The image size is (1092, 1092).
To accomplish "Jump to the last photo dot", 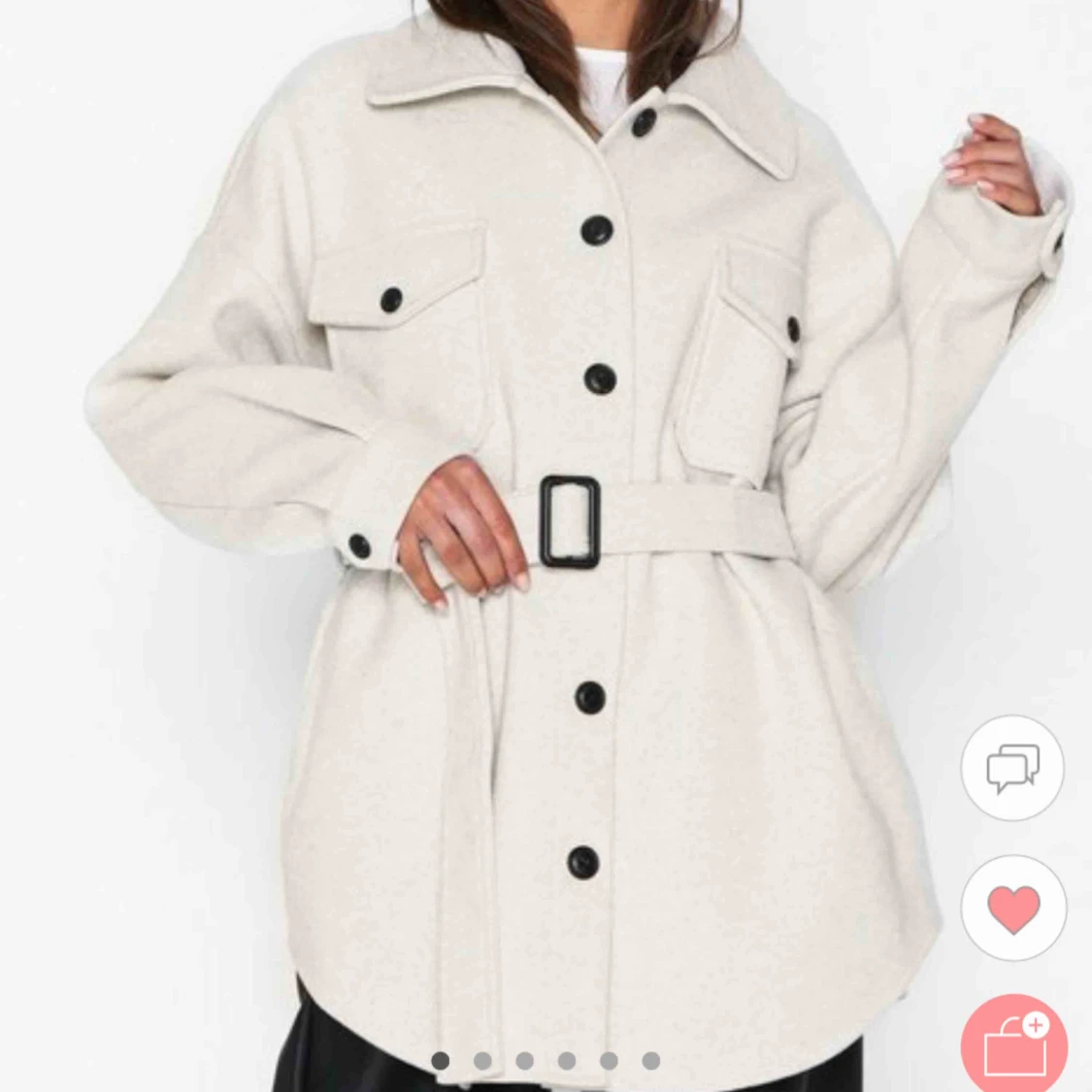I will point(651,1060).
